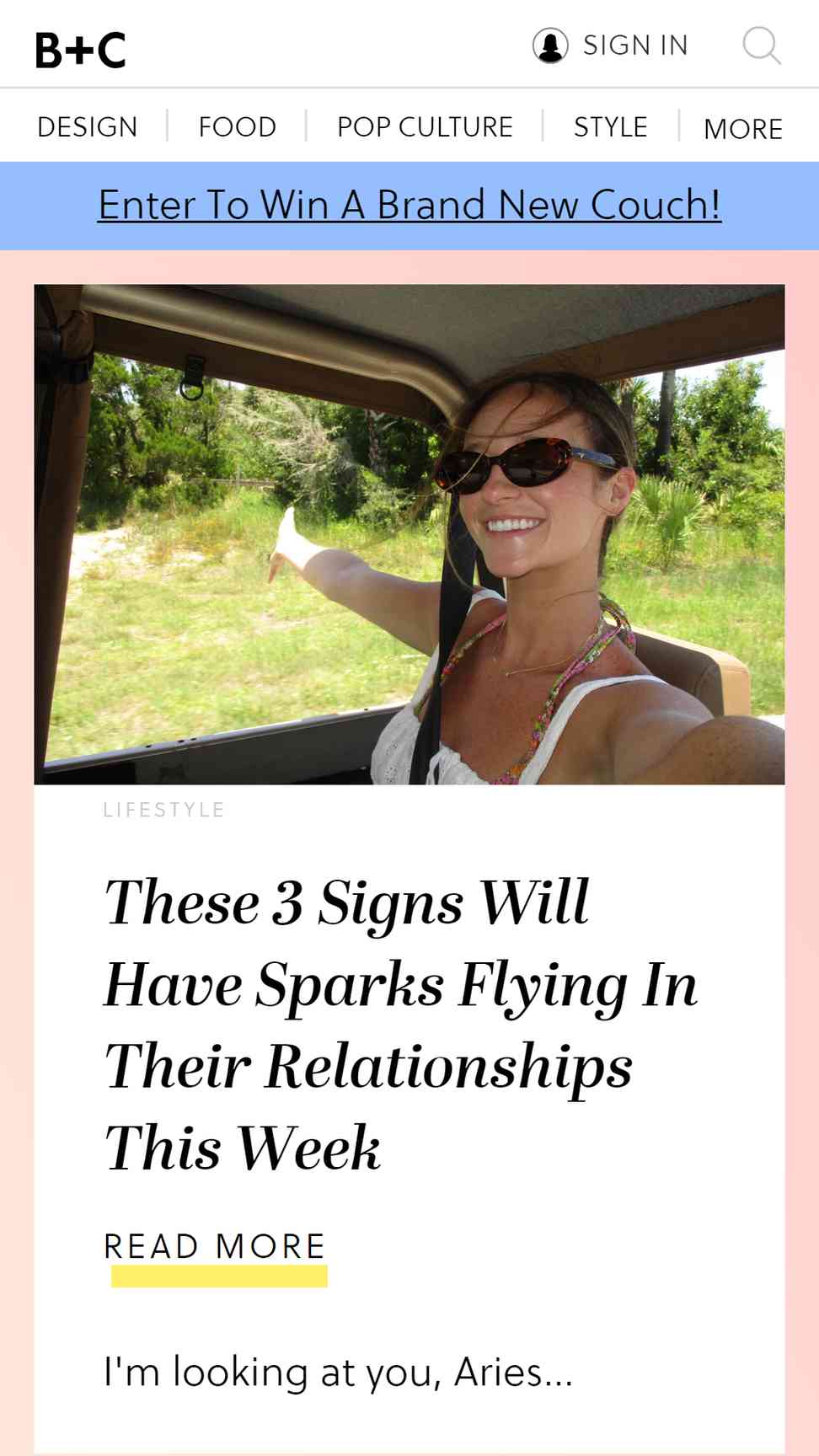
Task: Expand the More menu
Action: coord(743,129)
